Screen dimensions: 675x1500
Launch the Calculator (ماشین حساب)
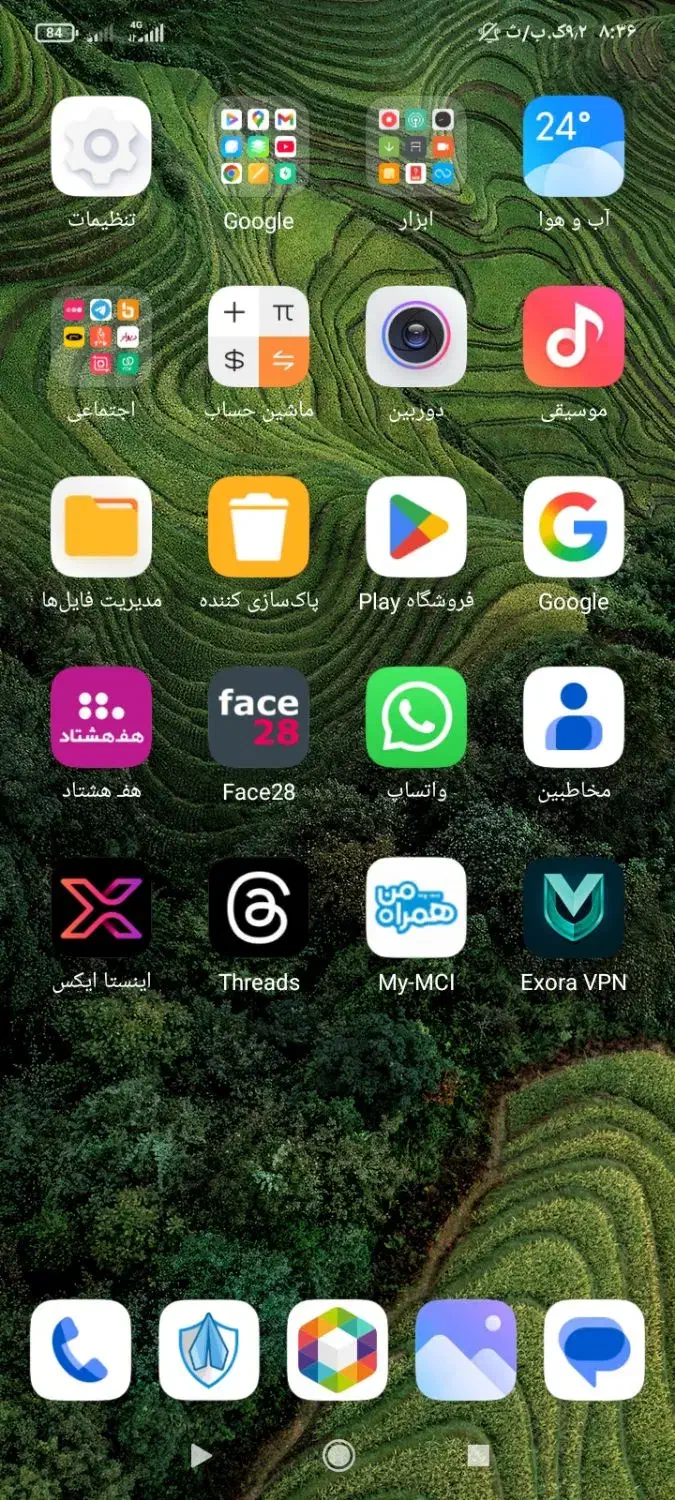click(x=258, y=337)
